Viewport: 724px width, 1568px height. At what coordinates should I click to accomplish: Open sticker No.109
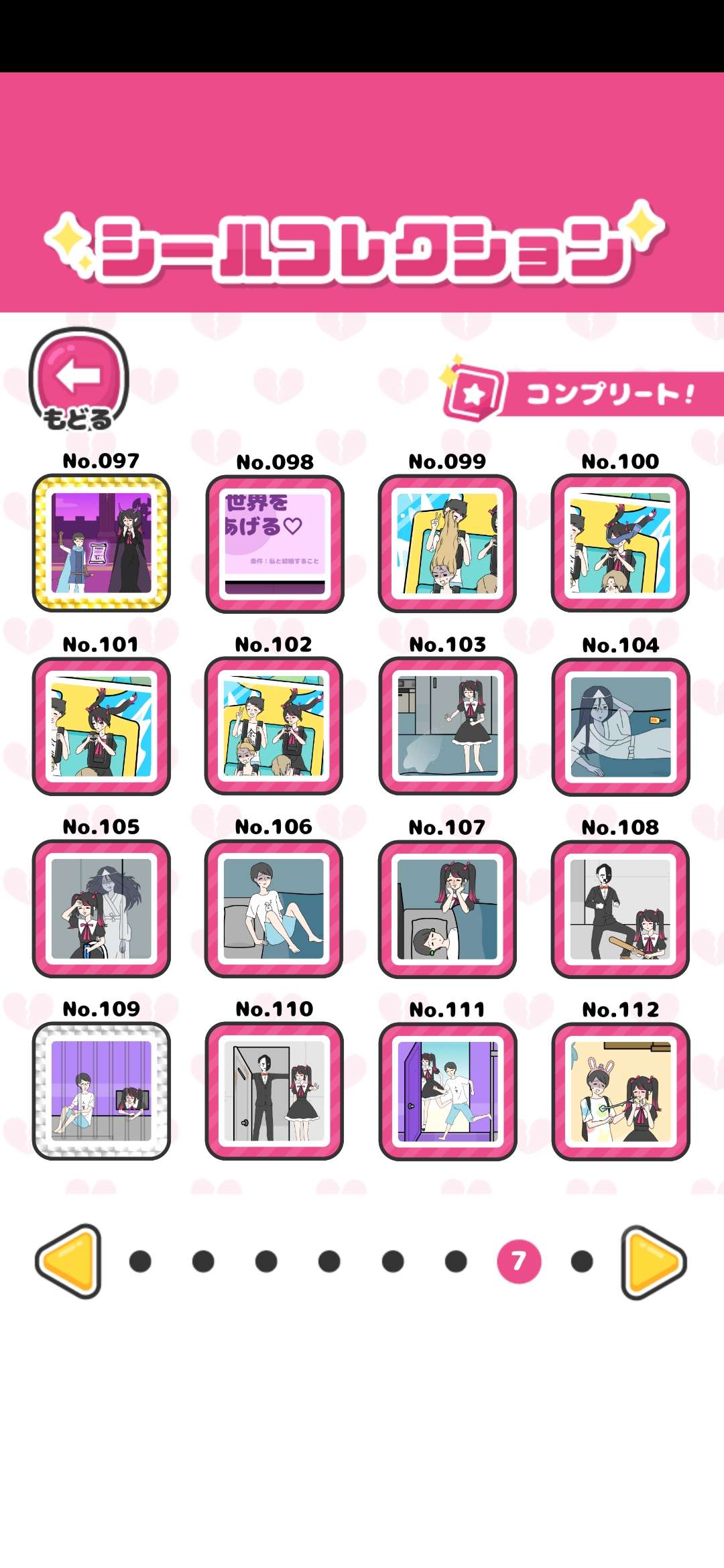coord(101,1091)
